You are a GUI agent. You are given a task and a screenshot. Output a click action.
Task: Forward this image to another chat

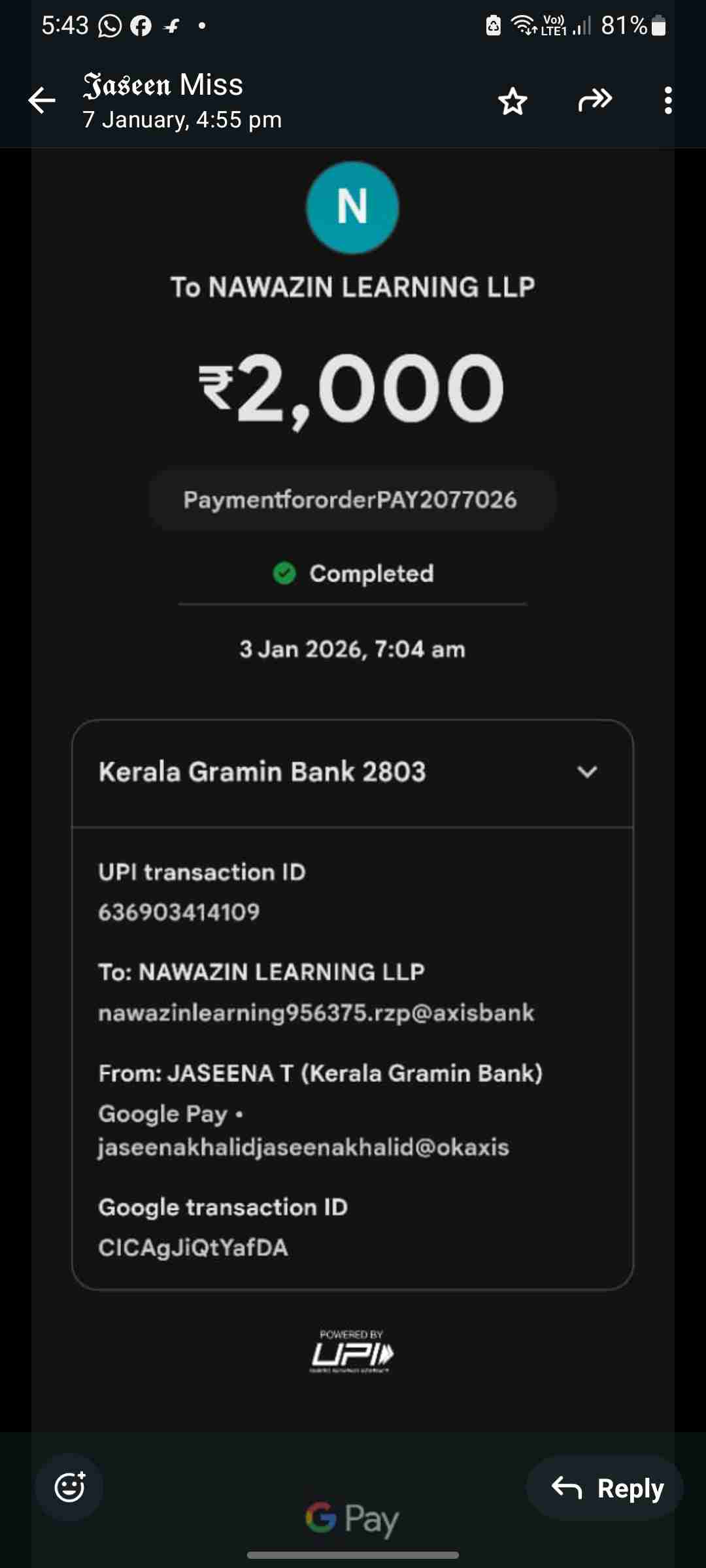click(x=595, y=100)
